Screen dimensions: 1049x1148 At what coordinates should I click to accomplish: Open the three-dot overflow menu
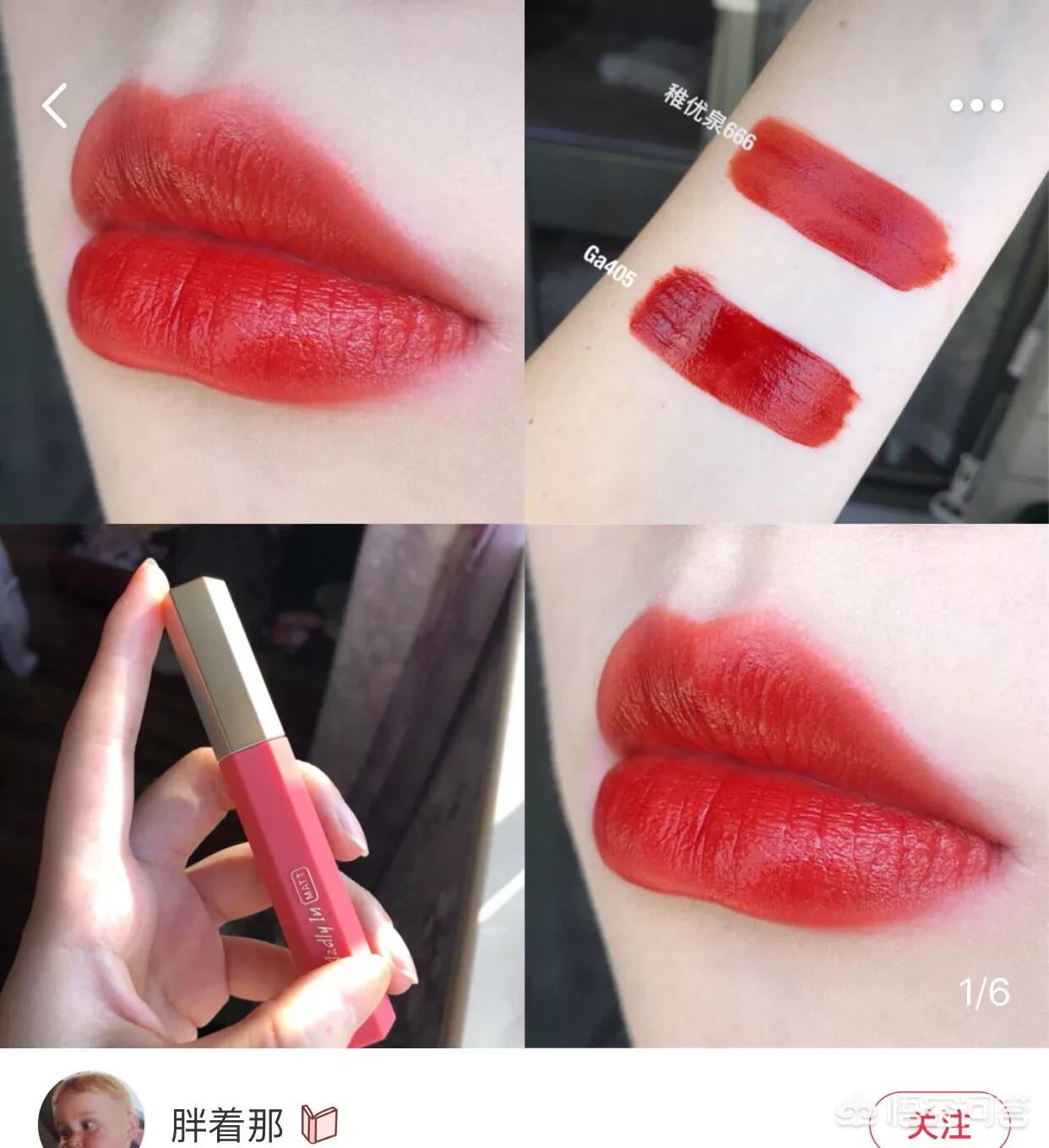(976, 106)
